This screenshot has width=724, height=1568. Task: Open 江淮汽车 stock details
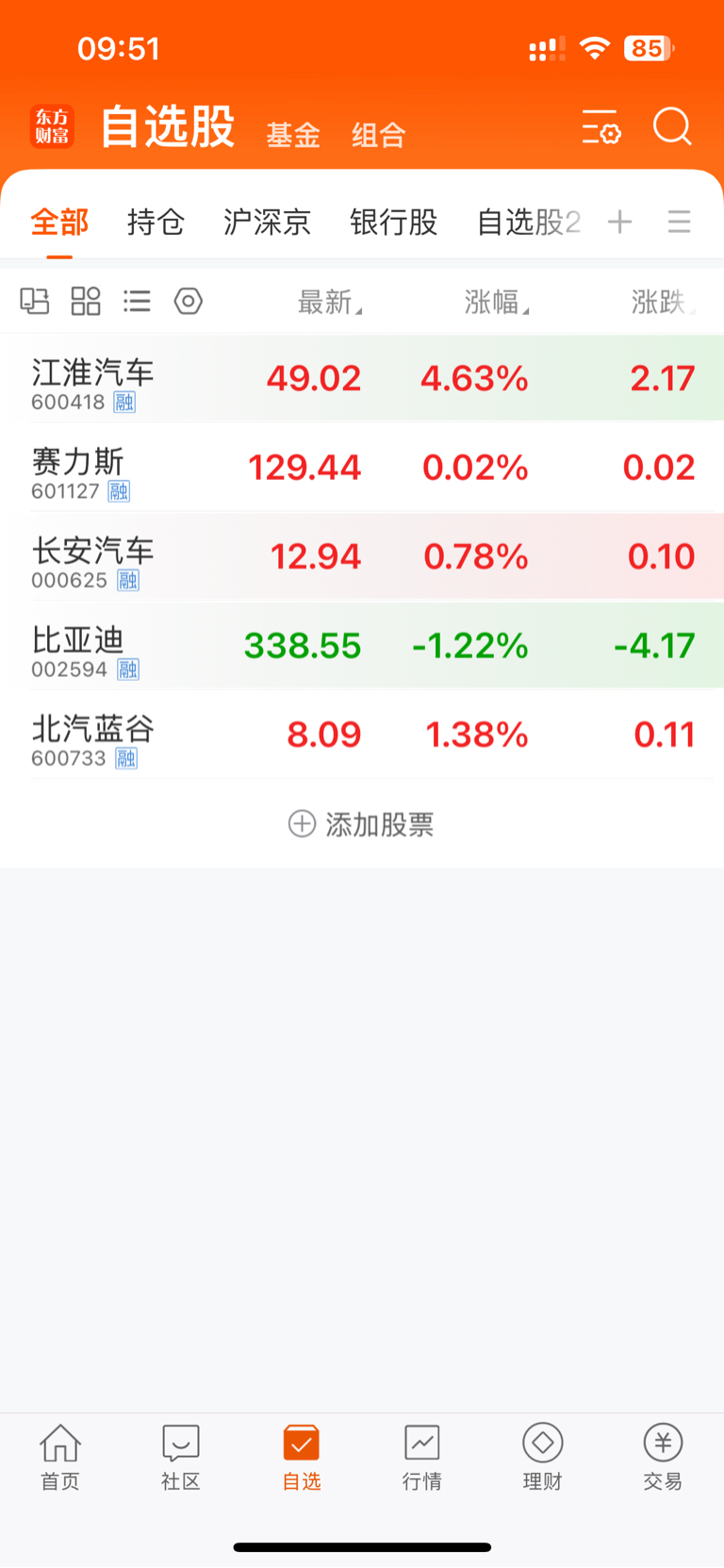[362, 378]
